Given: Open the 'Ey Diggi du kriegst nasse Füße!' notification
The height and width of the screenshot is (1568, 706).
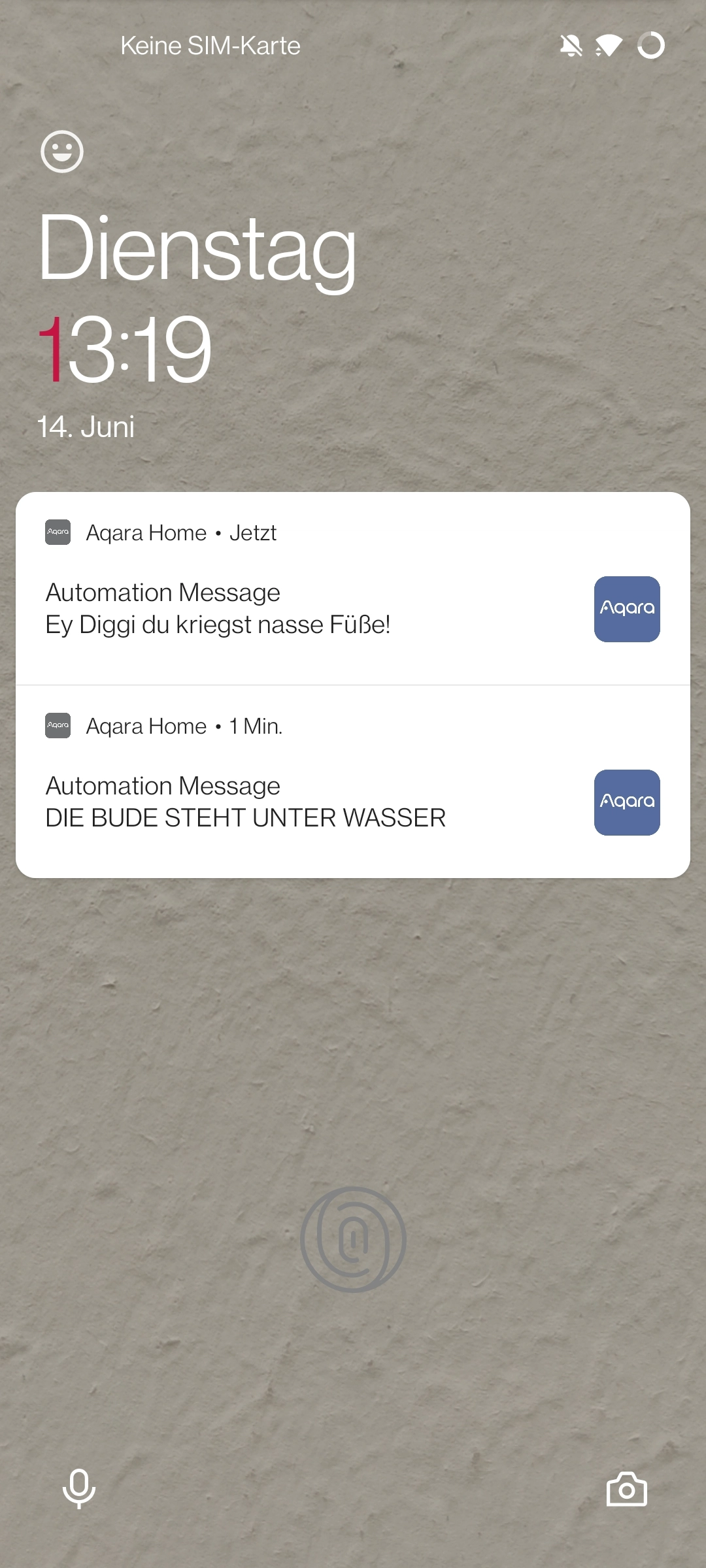Looking at the screenshot, I should tap(353, 589).
